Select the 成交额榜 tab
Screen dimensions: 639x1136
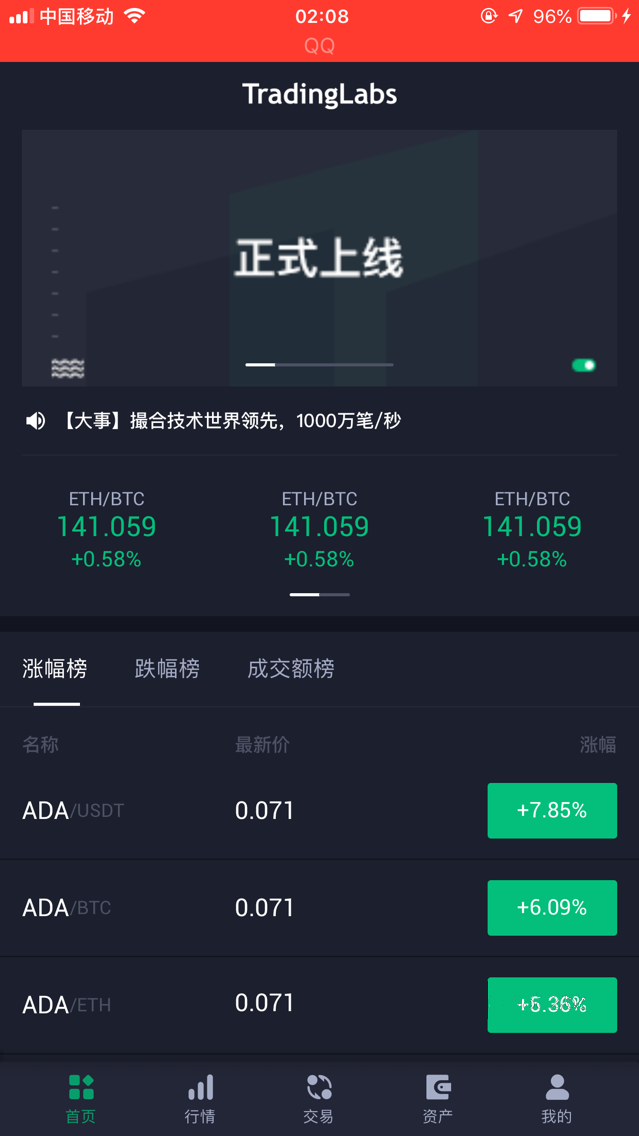[290, 669]
